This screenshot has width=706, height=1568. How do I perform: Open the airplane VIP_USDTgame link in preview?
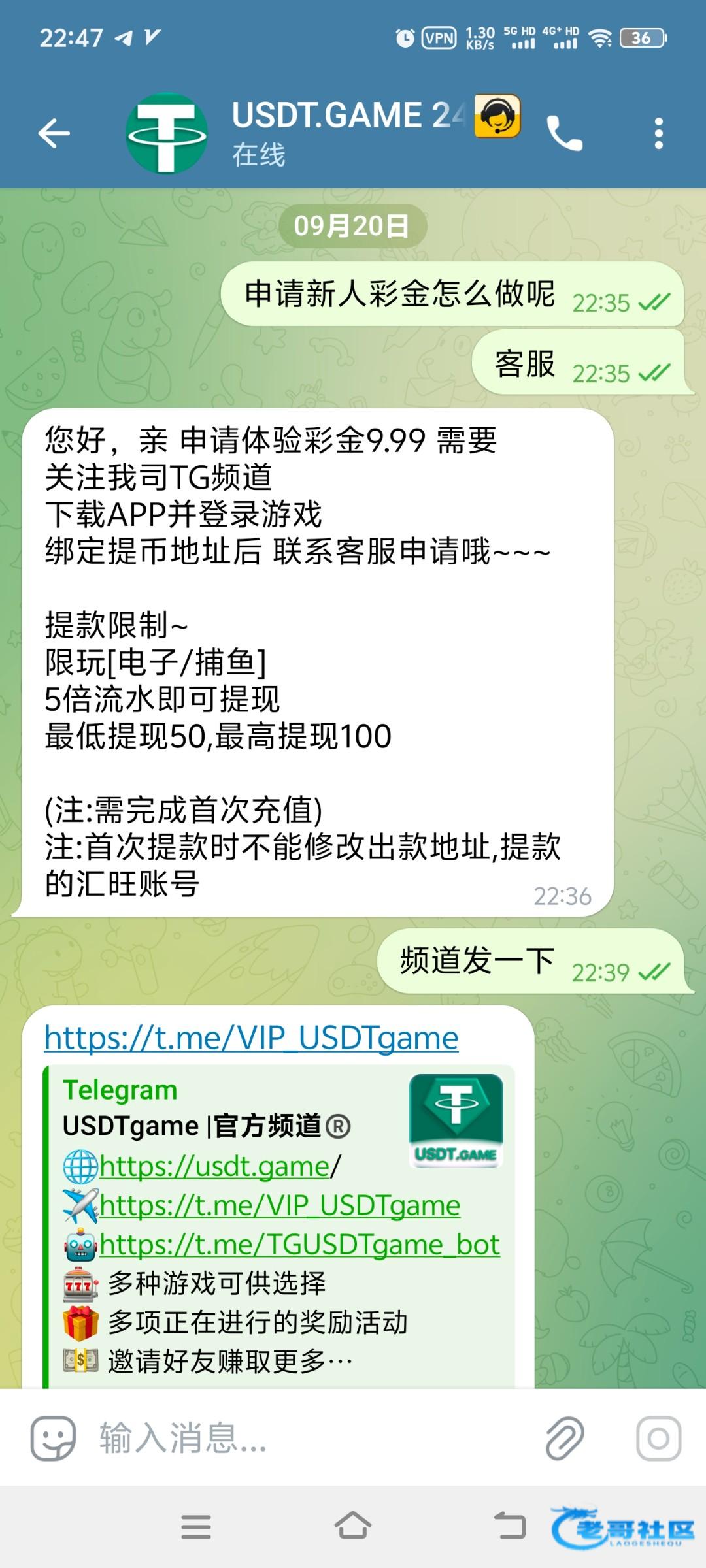point(280,1205)
